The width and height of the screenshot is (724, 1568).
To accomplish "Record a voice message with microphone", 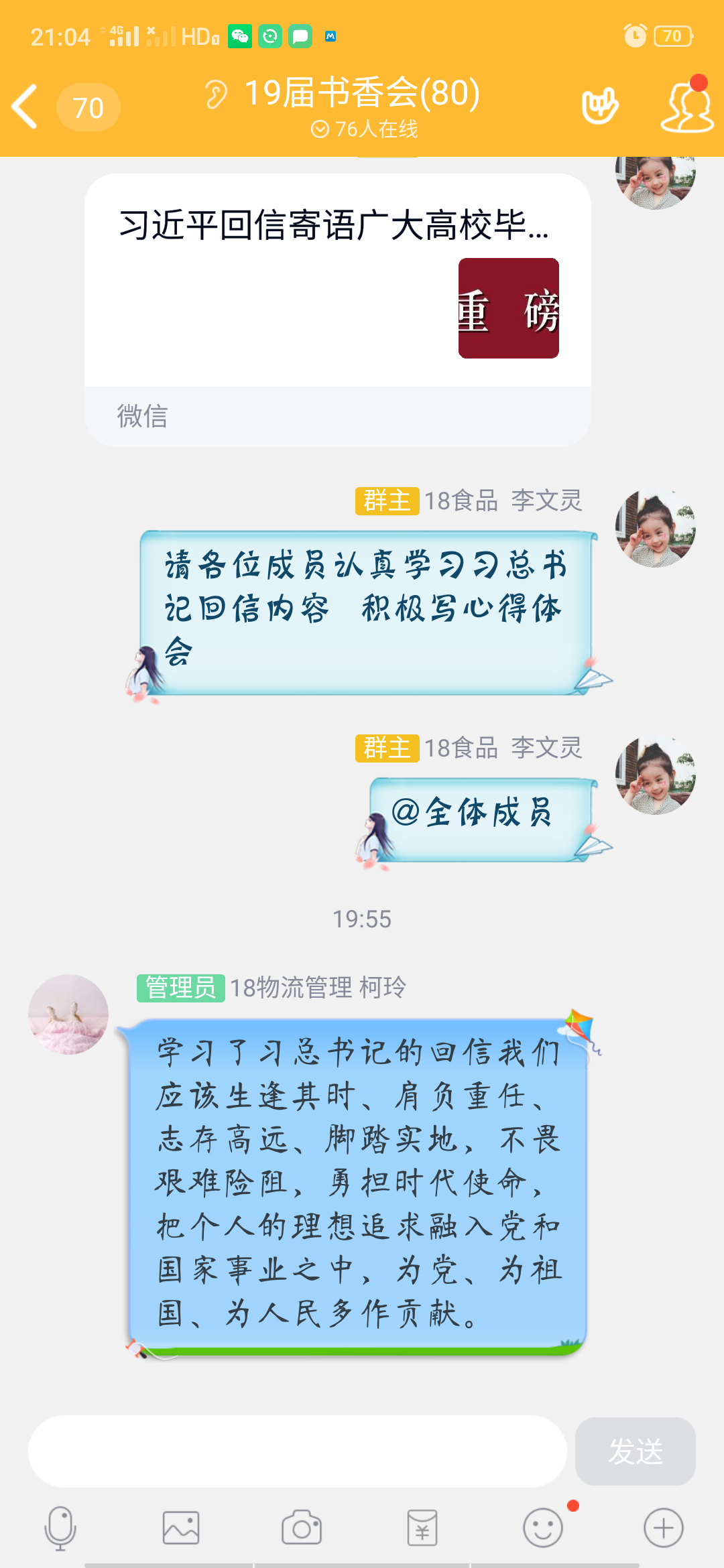I will pos(60,1528).
